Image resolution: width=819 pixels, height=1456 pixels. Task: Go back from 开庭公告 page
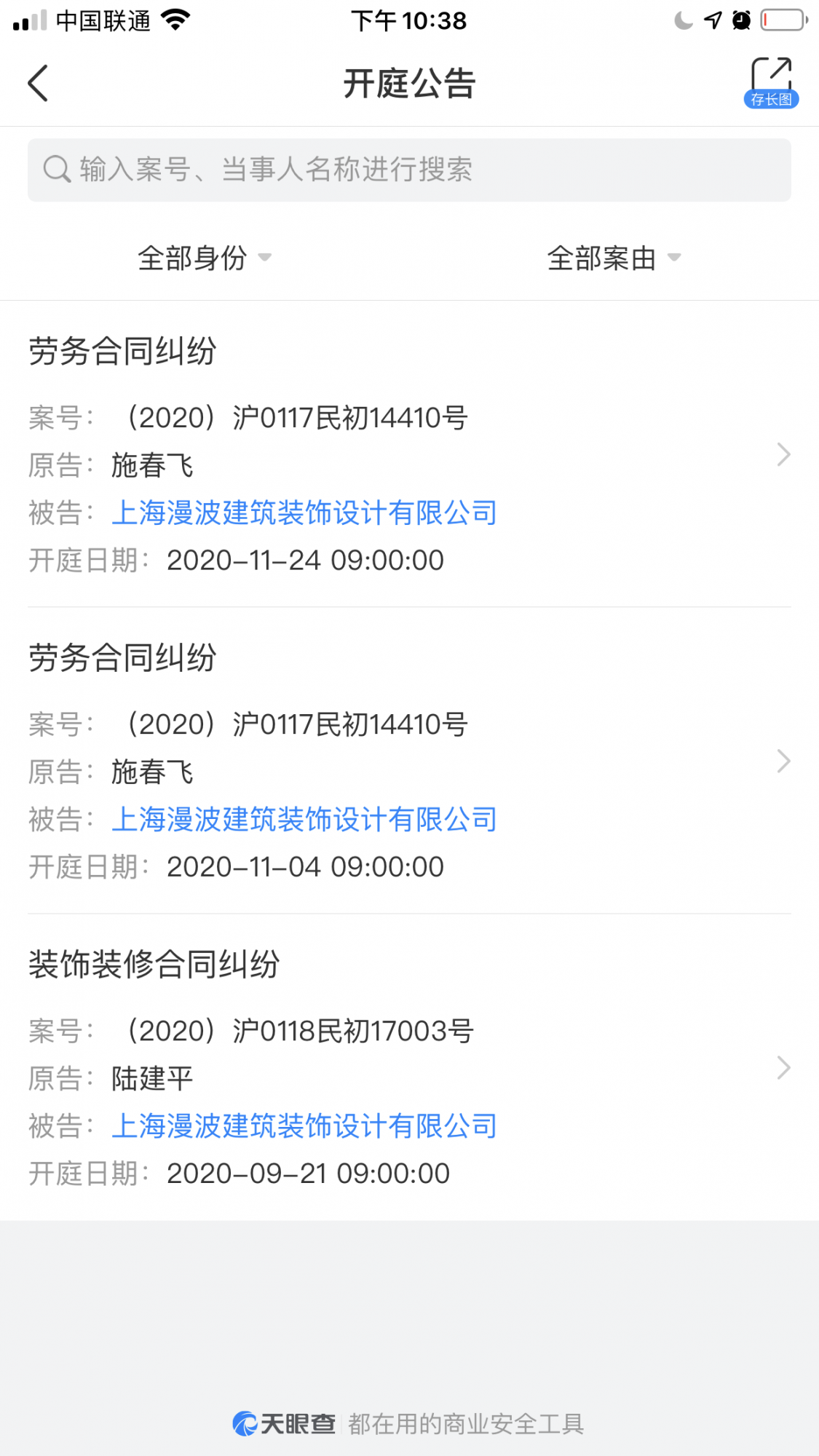[x=38, y=83]
